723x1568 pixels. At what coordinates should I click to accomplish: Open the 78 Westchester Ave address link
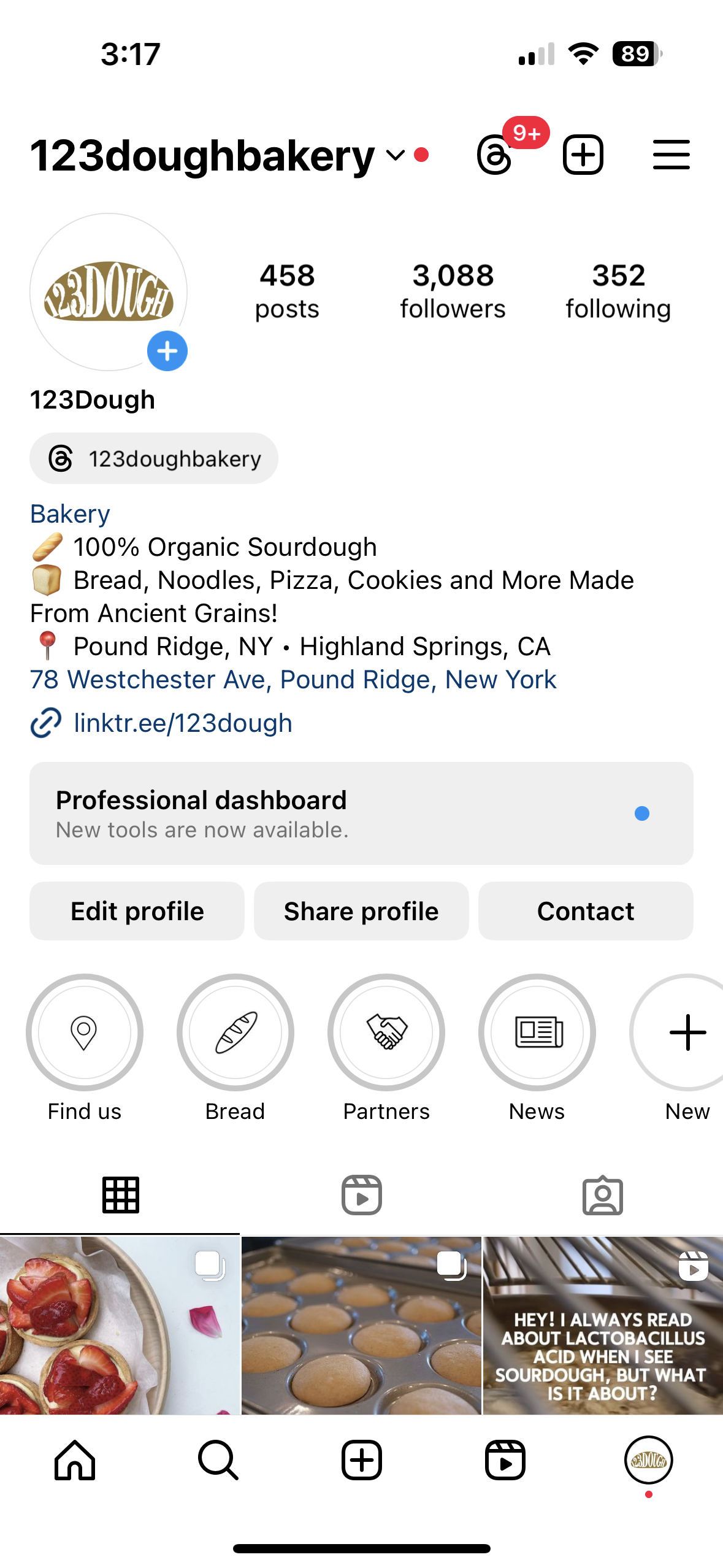(x=293, y=679)
